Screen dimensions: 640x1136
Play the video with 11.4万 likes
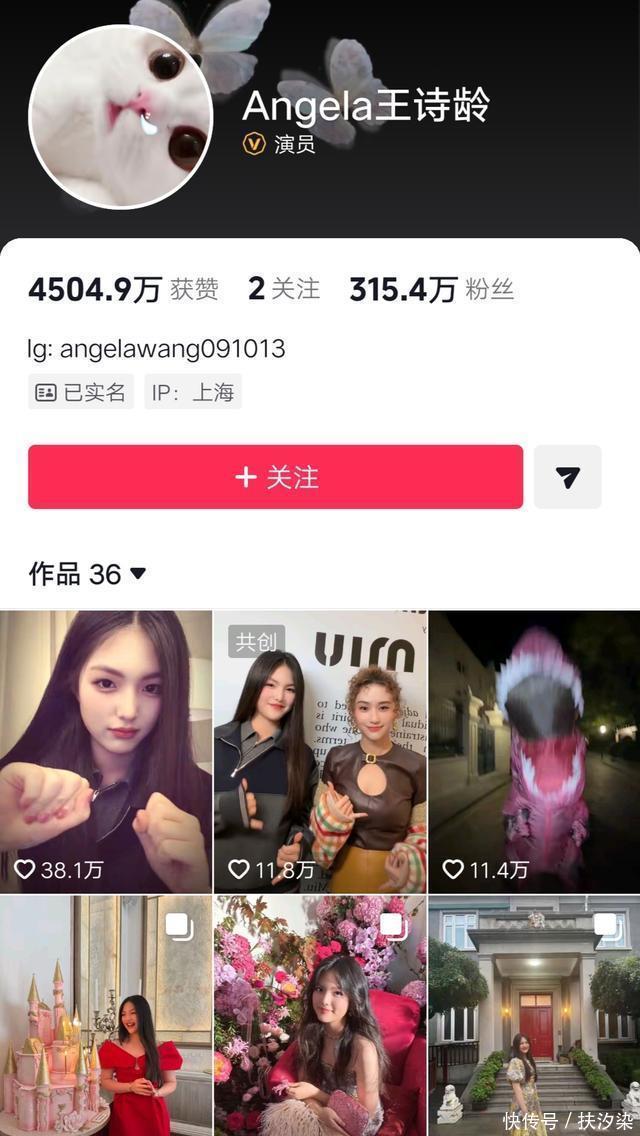coord(534,750)
